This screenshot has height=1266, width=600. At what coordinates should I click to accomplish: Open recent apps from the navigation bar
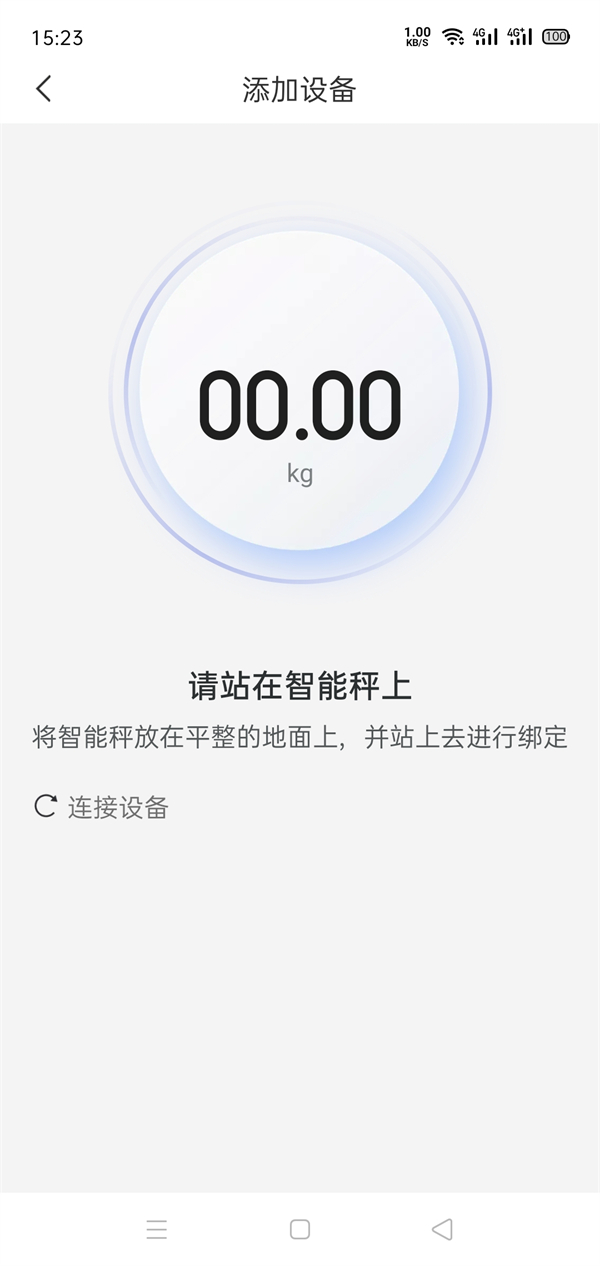(x=157, y=1229)
